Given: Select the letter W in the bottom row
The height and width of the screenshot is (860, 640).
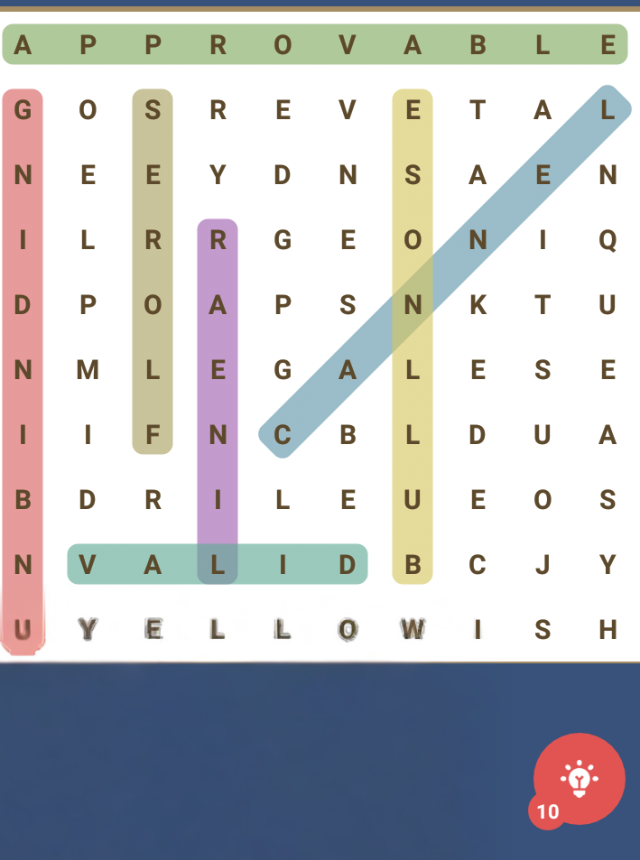Looking at the screenshot, I should (413, 630).
